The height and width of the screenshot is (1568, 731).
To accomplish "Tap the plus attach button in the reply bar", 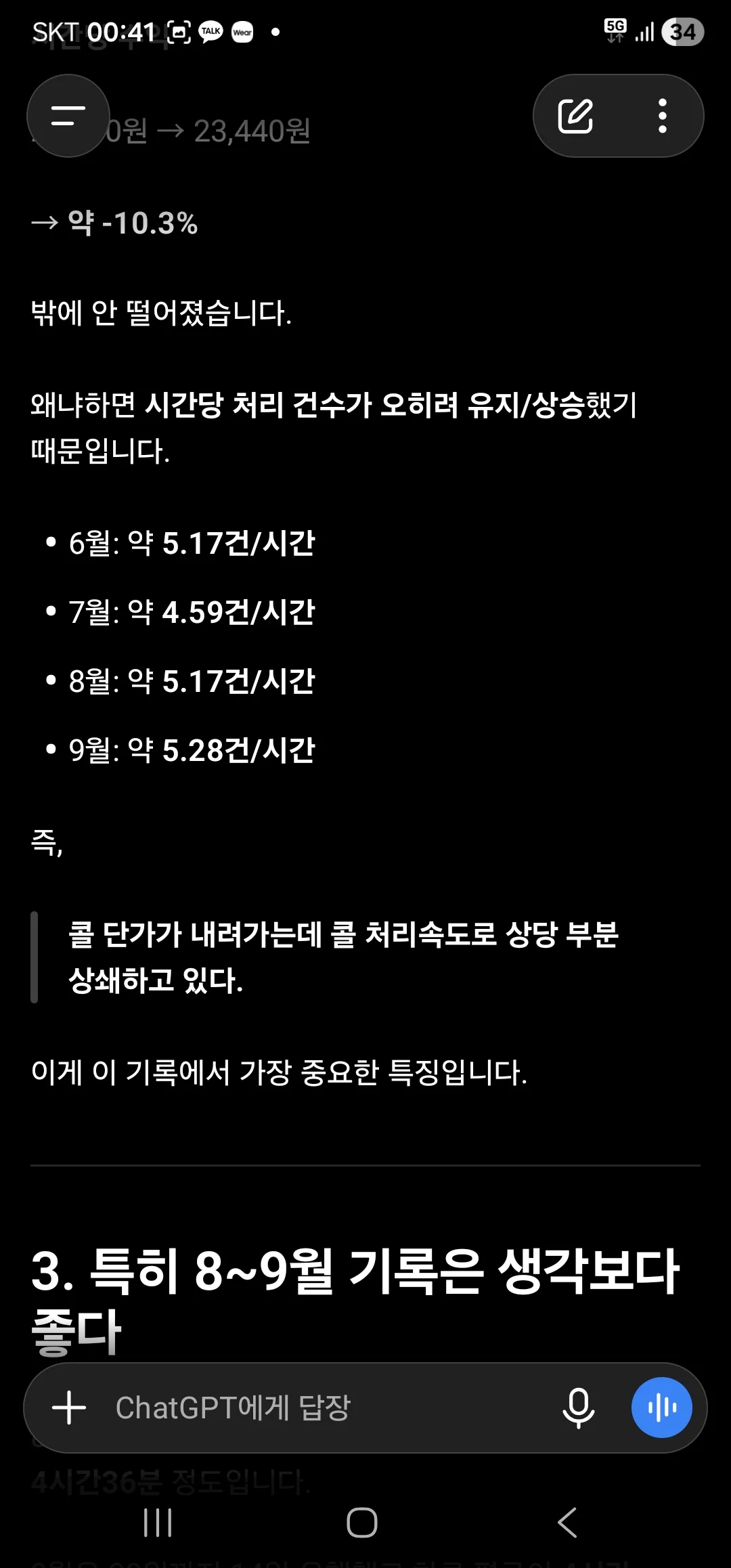I will (69, 1408).
